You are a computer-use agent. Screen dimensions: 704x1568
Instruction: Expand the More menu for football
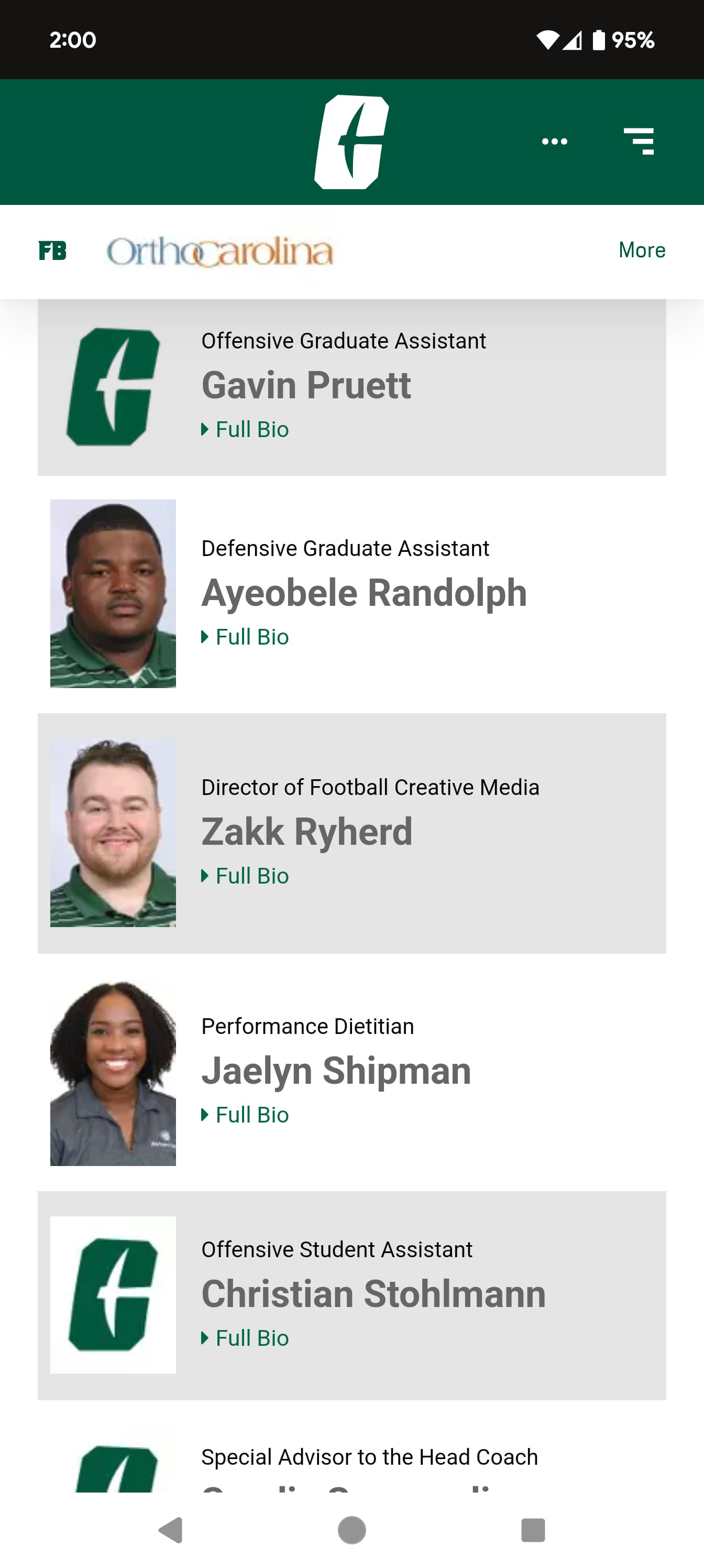[641, 250]
